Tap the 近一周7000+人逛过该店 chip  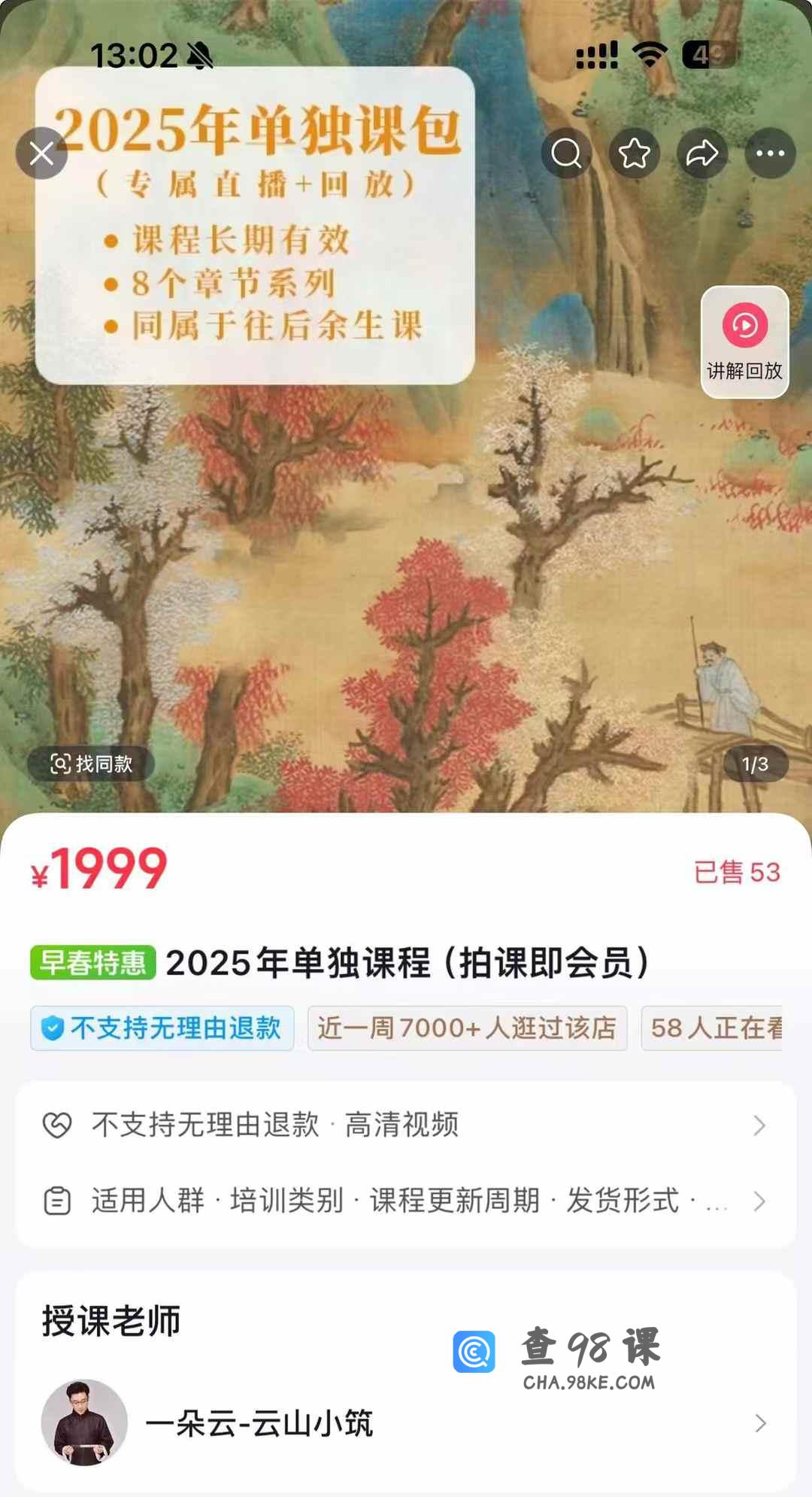(x=467, y=1028)
